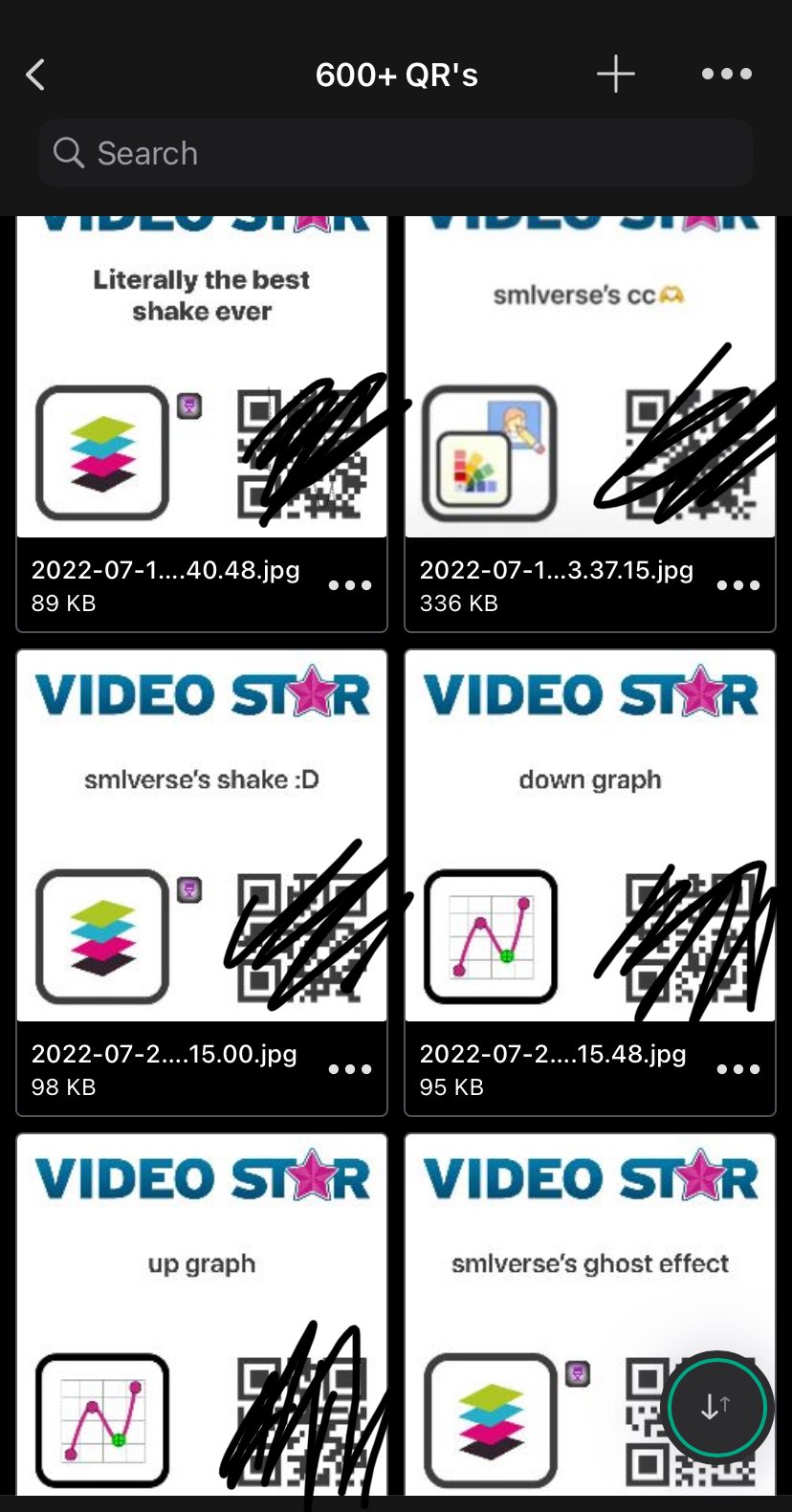Open options for the 89 KB file
The width and height of the screenshot is (792, 1512).
pyautogui.click(x=349, y=585)
